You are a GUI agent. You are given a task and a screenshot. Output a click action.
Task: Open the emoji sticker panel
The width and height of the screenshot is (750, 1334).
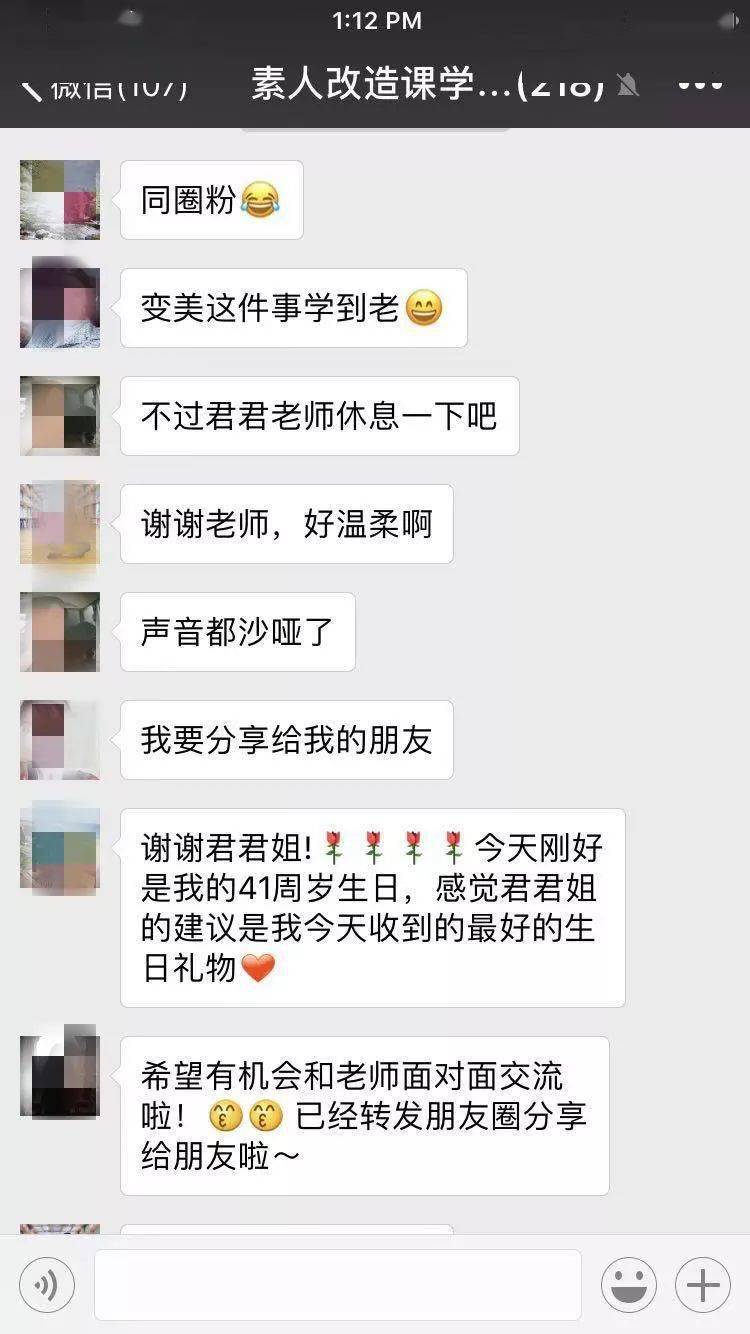click(x=629, y=1285)
